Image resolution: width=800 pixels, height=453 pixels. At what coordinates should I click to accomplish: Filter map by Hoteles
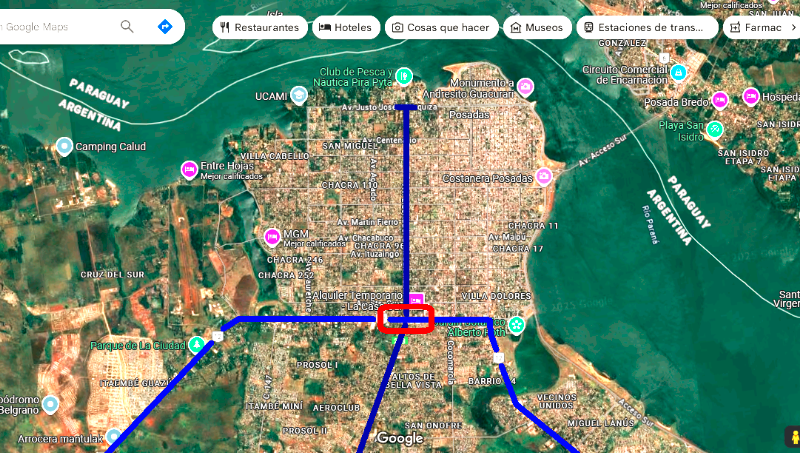coord(346,28)
